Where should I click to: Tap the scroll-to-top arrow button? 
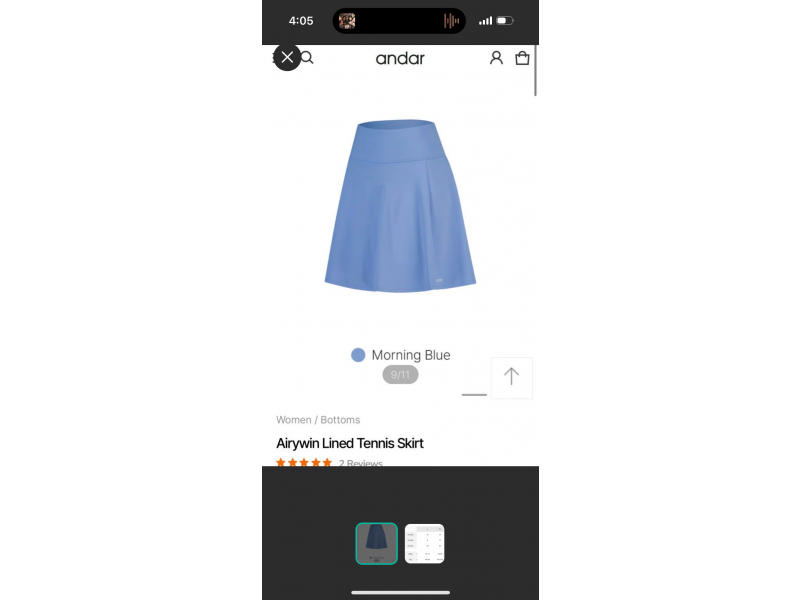[511, 377]
